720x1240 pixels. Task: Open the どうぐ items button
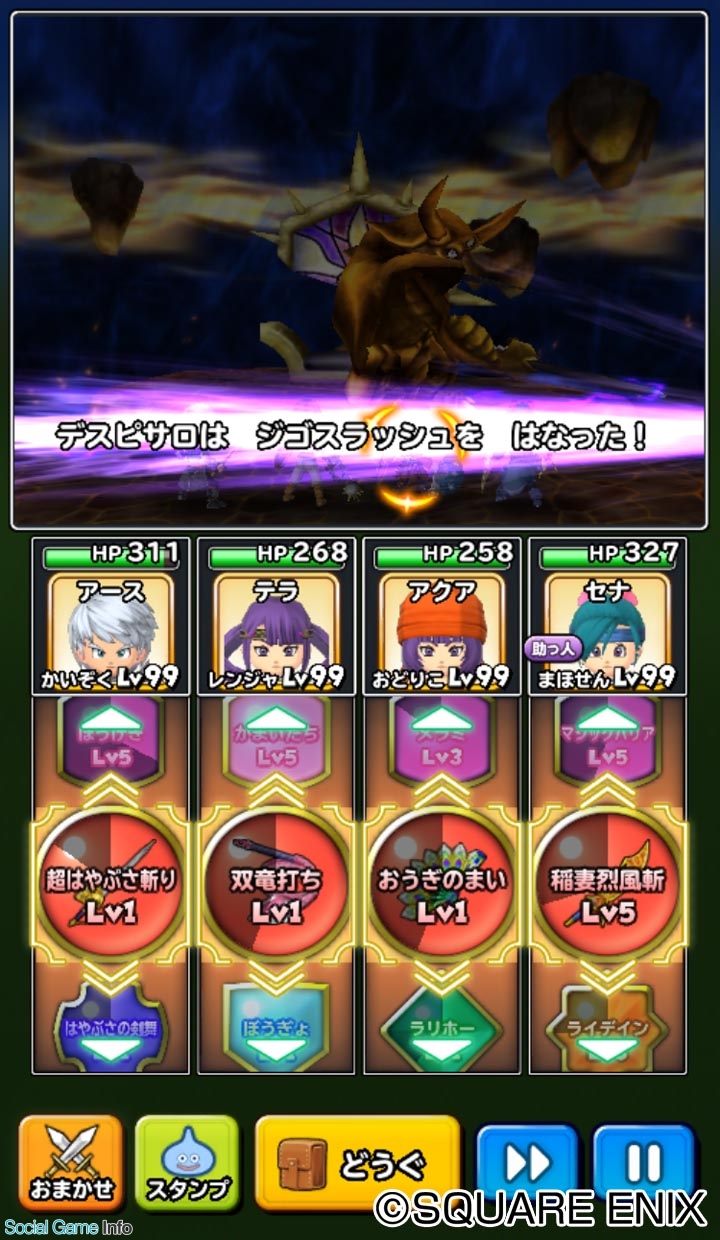(357, 1163)
